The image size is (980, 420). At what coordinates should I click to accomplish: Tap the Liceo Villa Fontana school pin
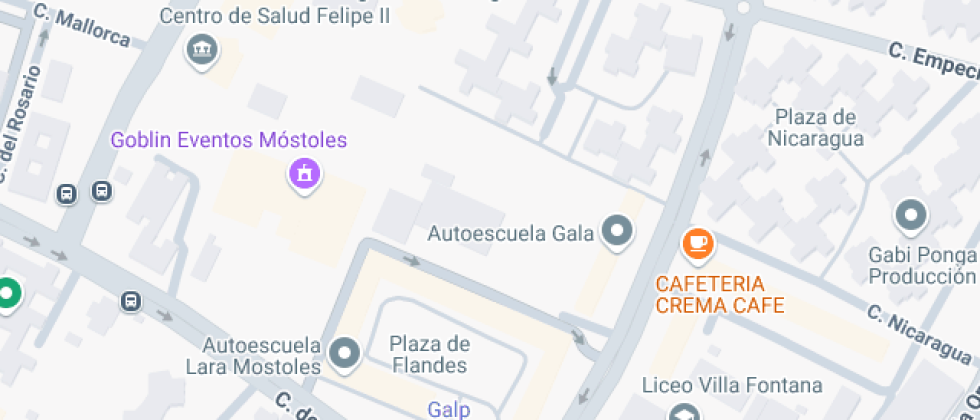pos(684,411)
